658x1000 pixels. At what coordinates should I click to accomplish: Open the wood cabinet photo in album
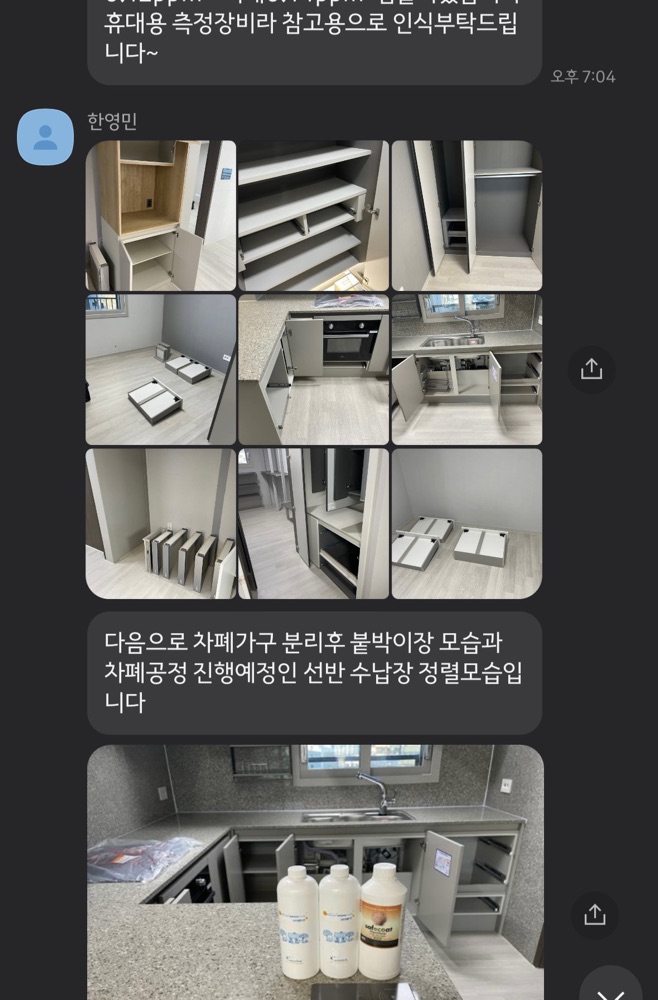(x=161, y=216)
